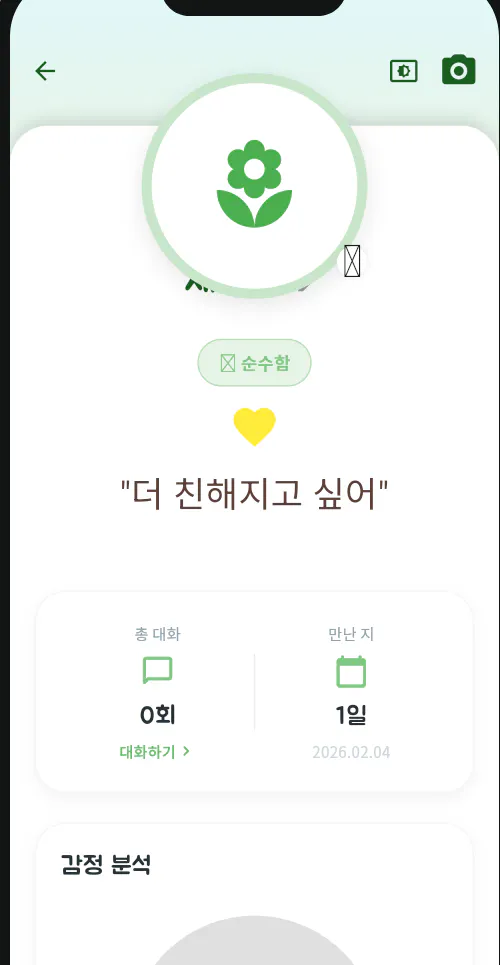Tap the flower profile picture

click(x=254, y=186)
